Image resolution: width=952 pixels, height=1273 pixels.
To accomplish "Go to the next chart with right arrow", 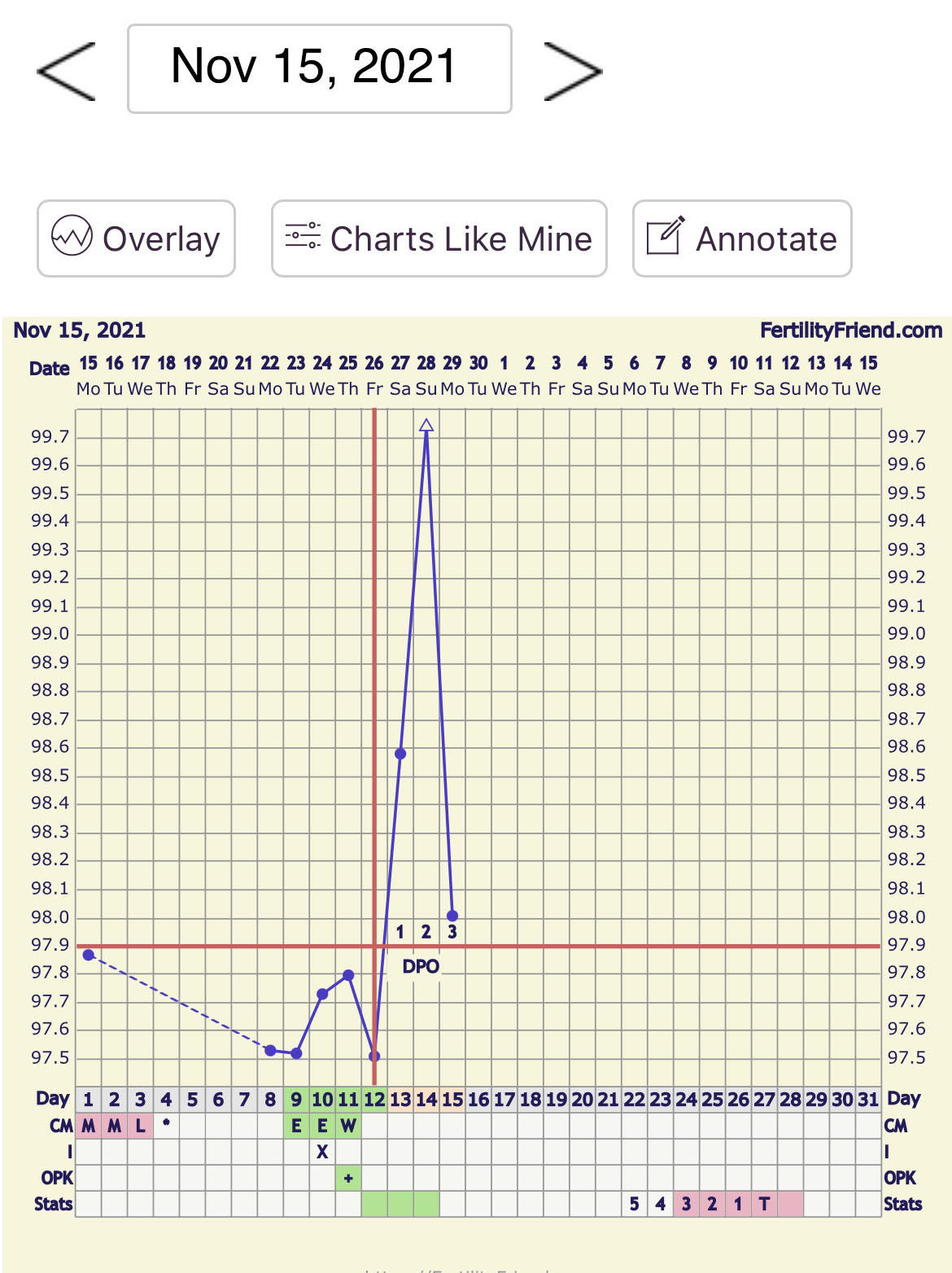I will tap(572, 71).
